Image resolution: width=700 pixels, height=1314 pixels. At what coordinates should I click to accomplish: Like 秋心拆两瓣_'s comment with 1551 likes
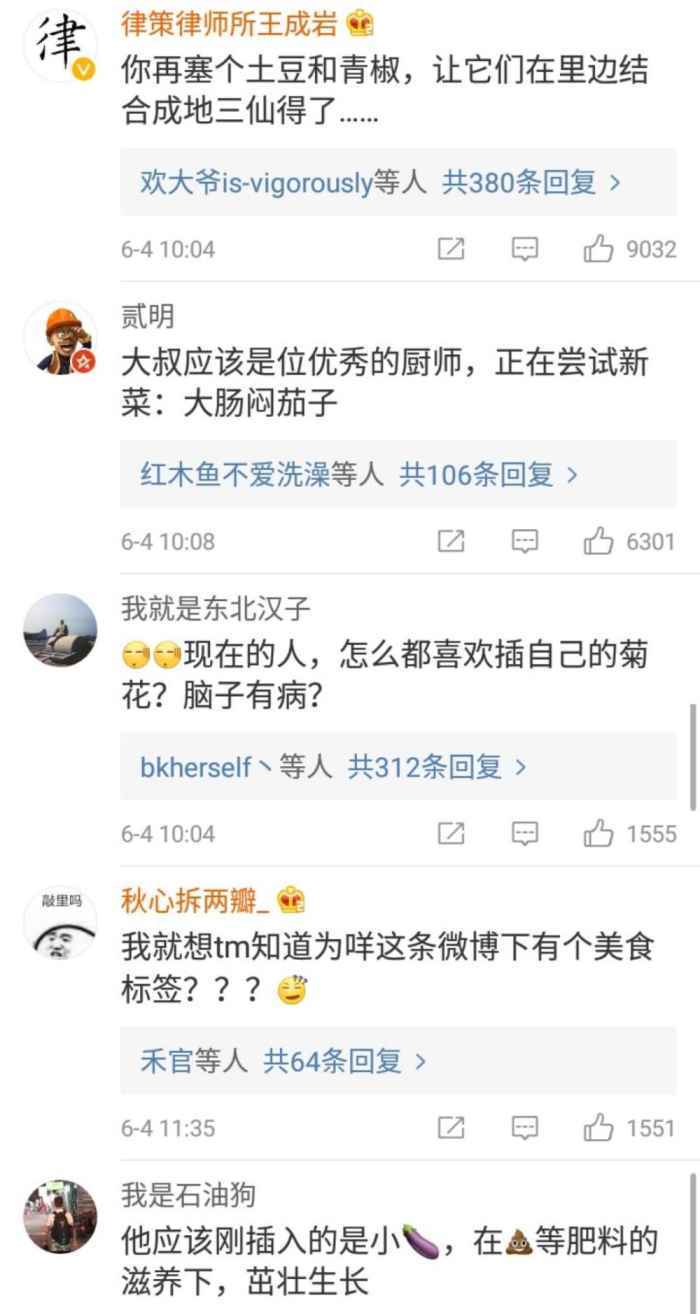pos(599,1128)
